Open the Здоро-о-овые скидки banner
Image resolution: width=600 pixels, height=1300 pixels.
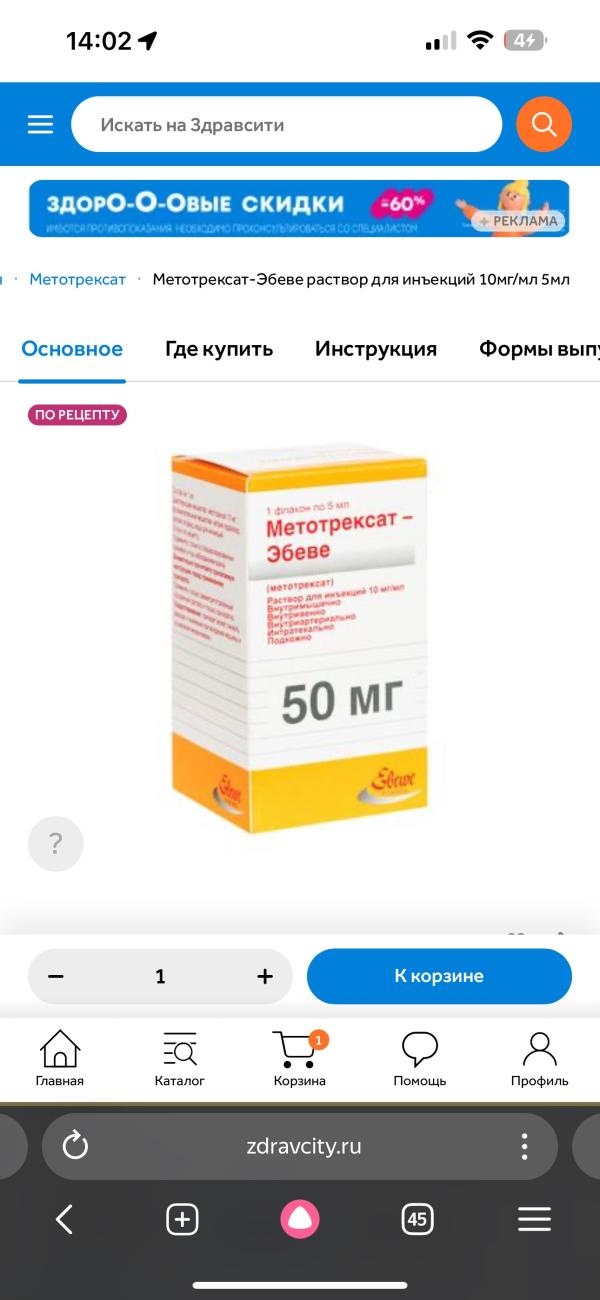(299, 208)
